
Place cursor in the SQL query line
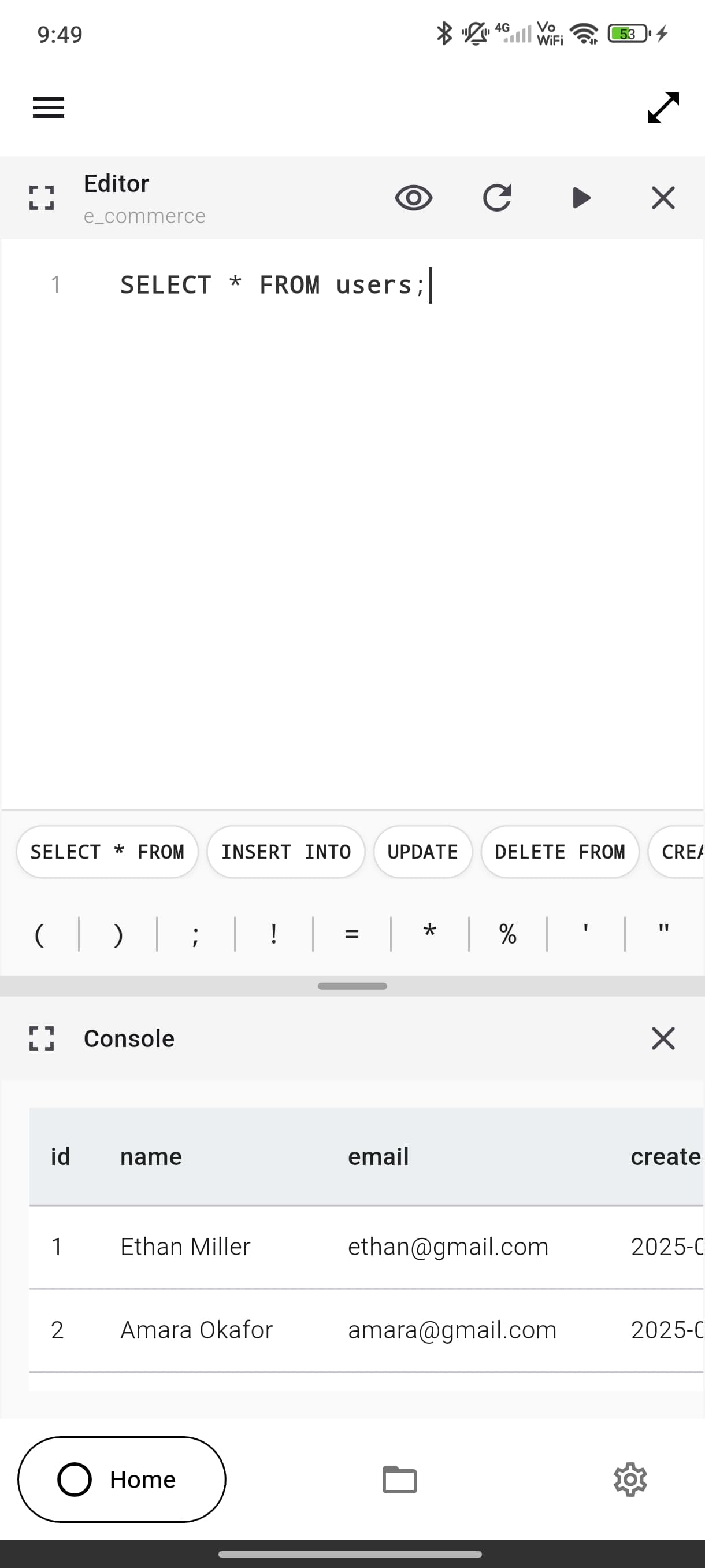(274, 284)
